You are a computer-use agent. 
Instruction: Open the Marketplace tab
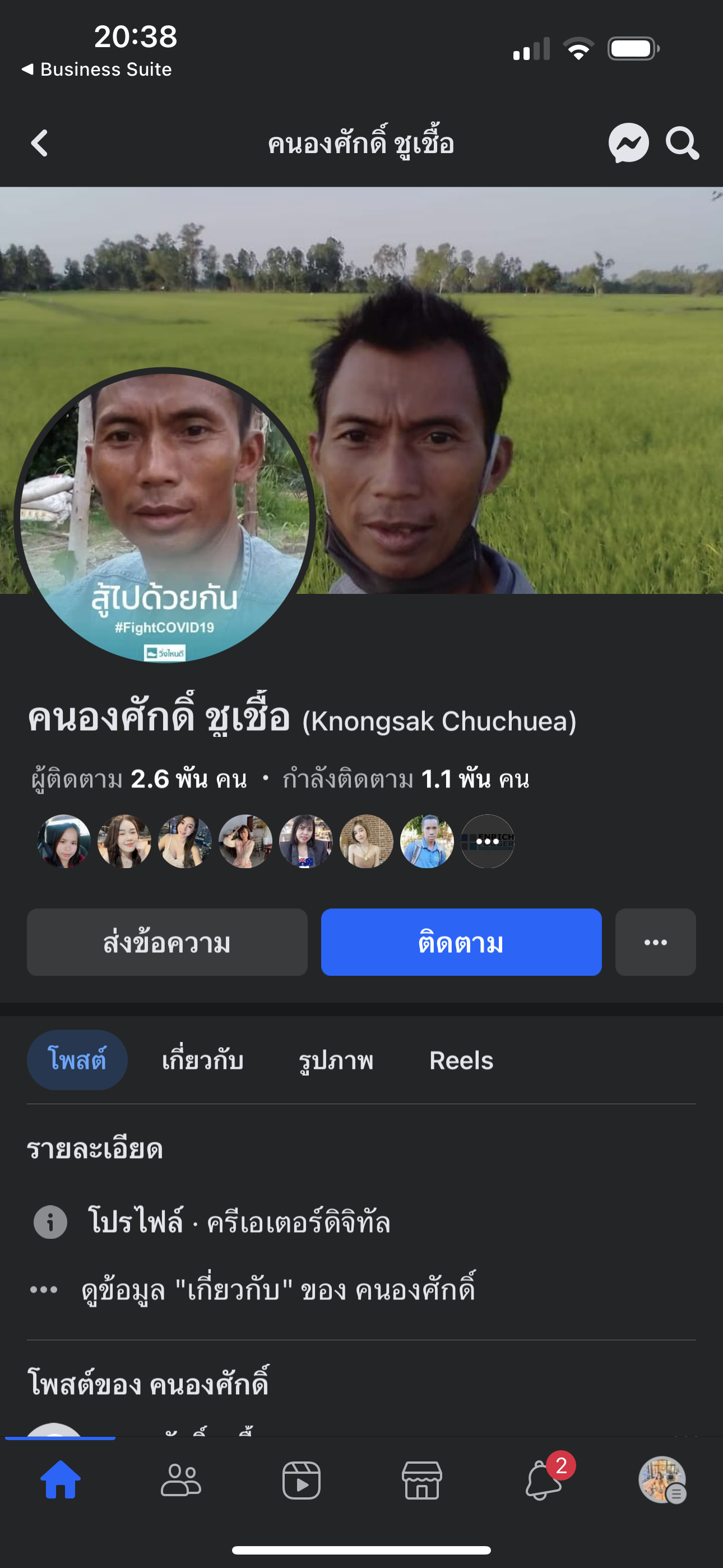coord(421,1480)
